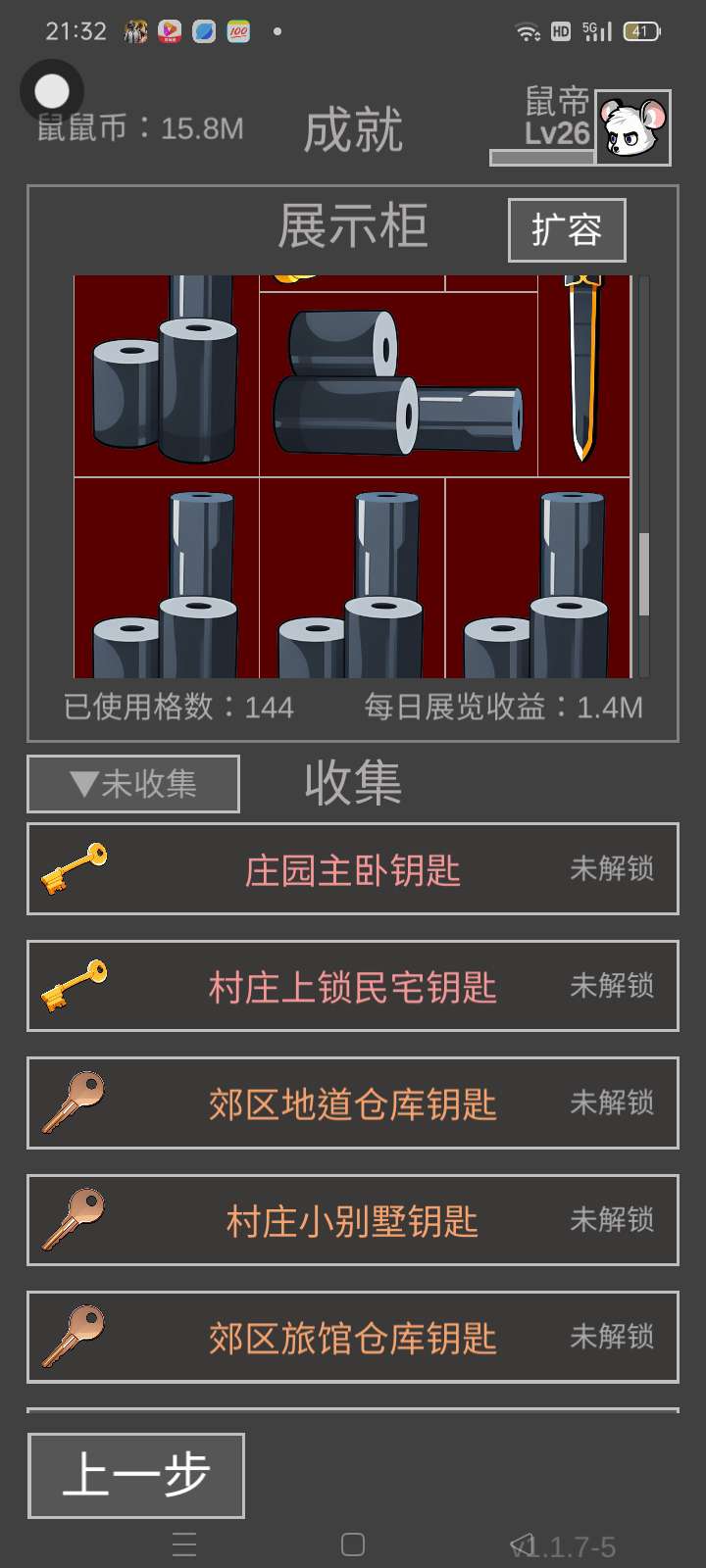Screen dimensions: 706x1568
Task: Select the 村庄上锁民宅钥匙 row
Action: click(x=352, y=986)
